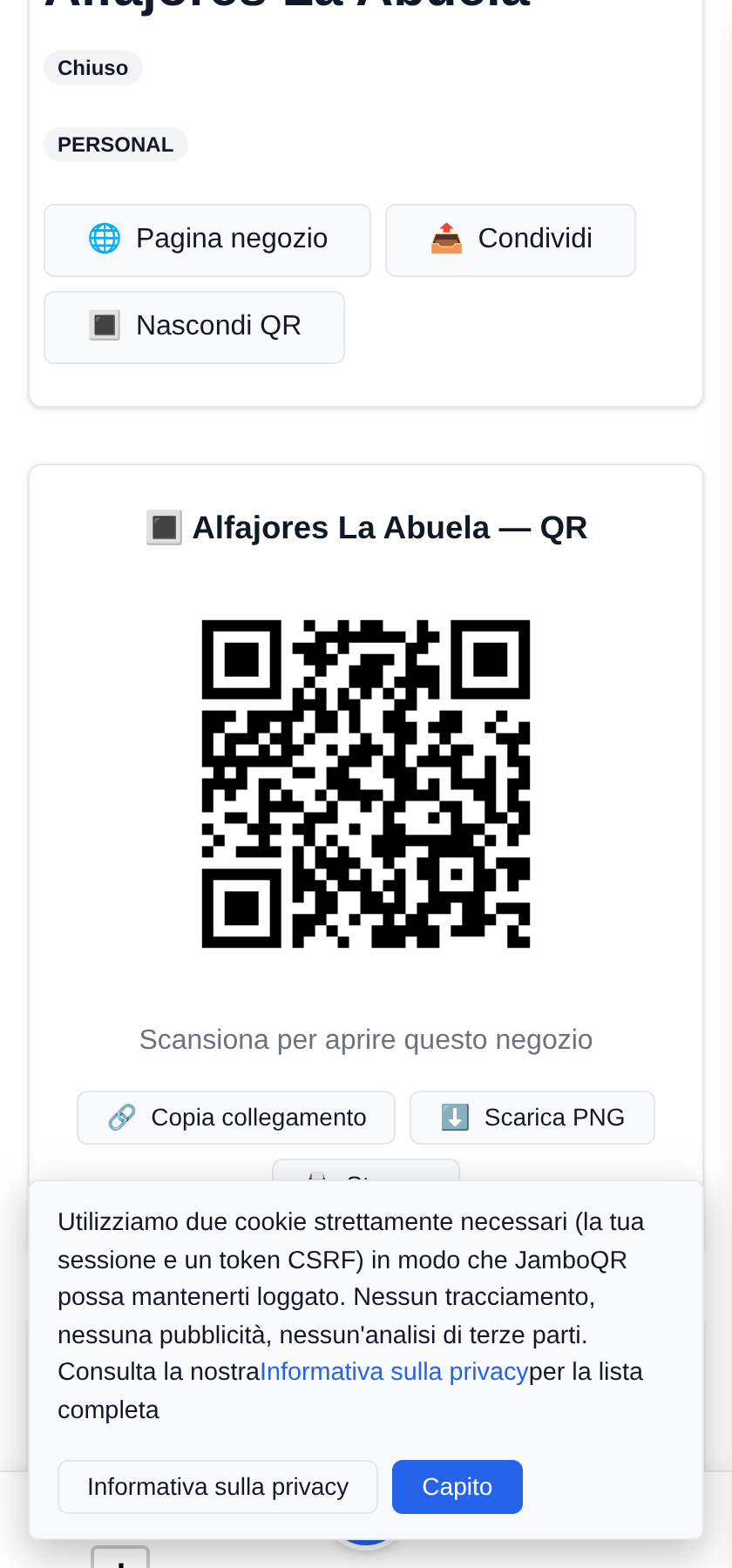Screen dimensions: 732x1568
Task: Download the QR via Scarica PNG
Action: 532,1118
